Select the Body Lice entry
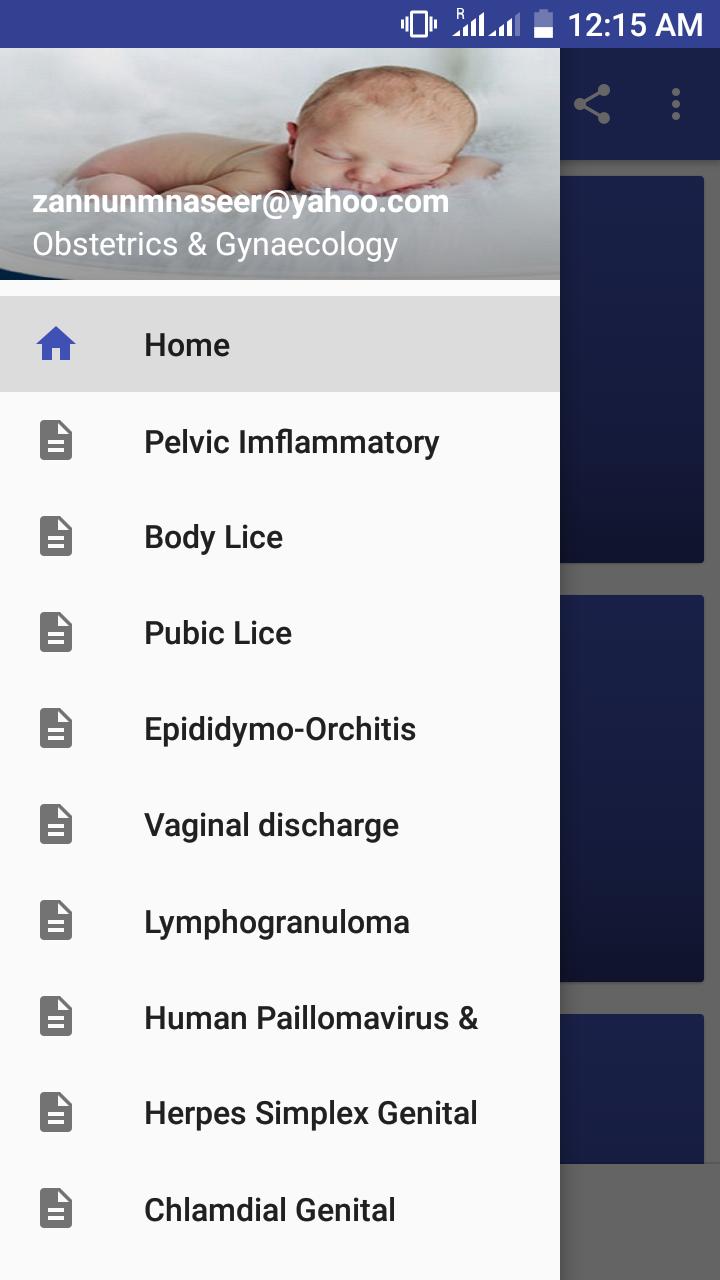This screenshot has height=1280, width=720. 280,537
